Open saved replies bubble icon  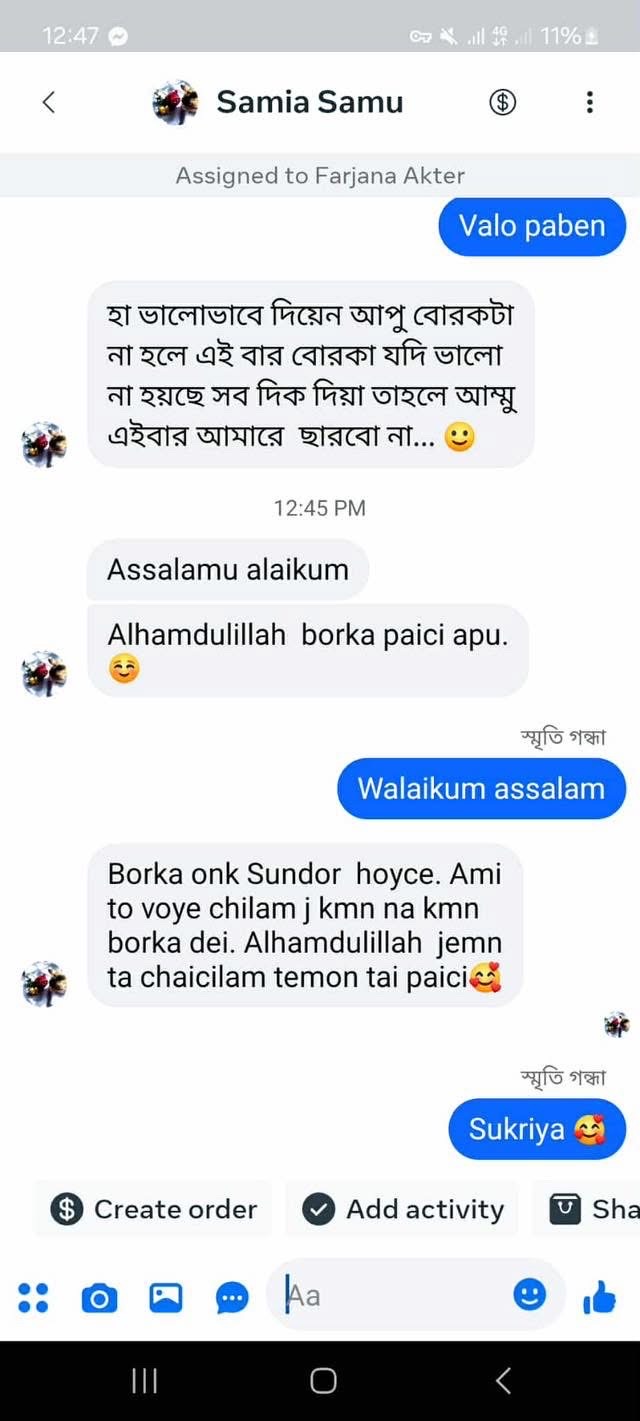click(232, 1297)
